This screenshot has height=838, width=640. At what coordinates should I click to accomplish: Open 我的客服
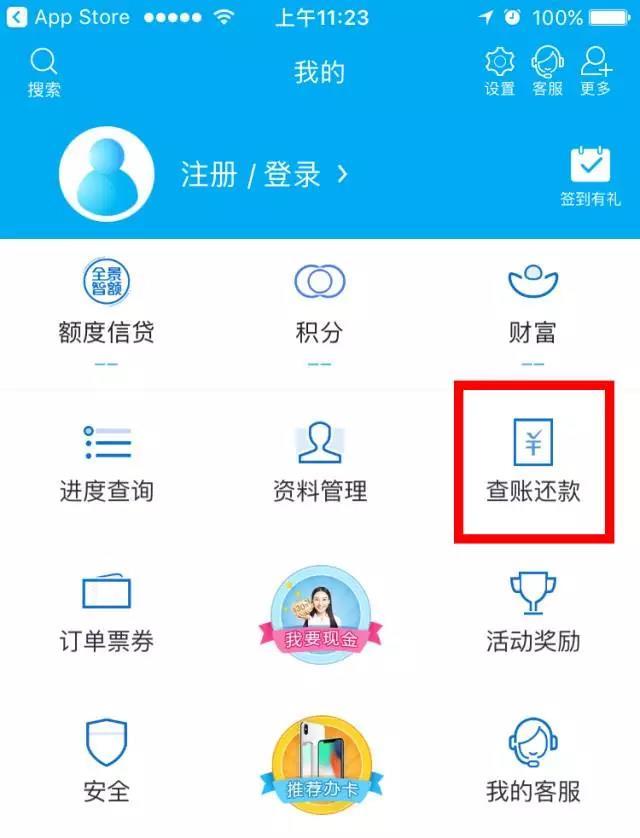click(533, 762)
